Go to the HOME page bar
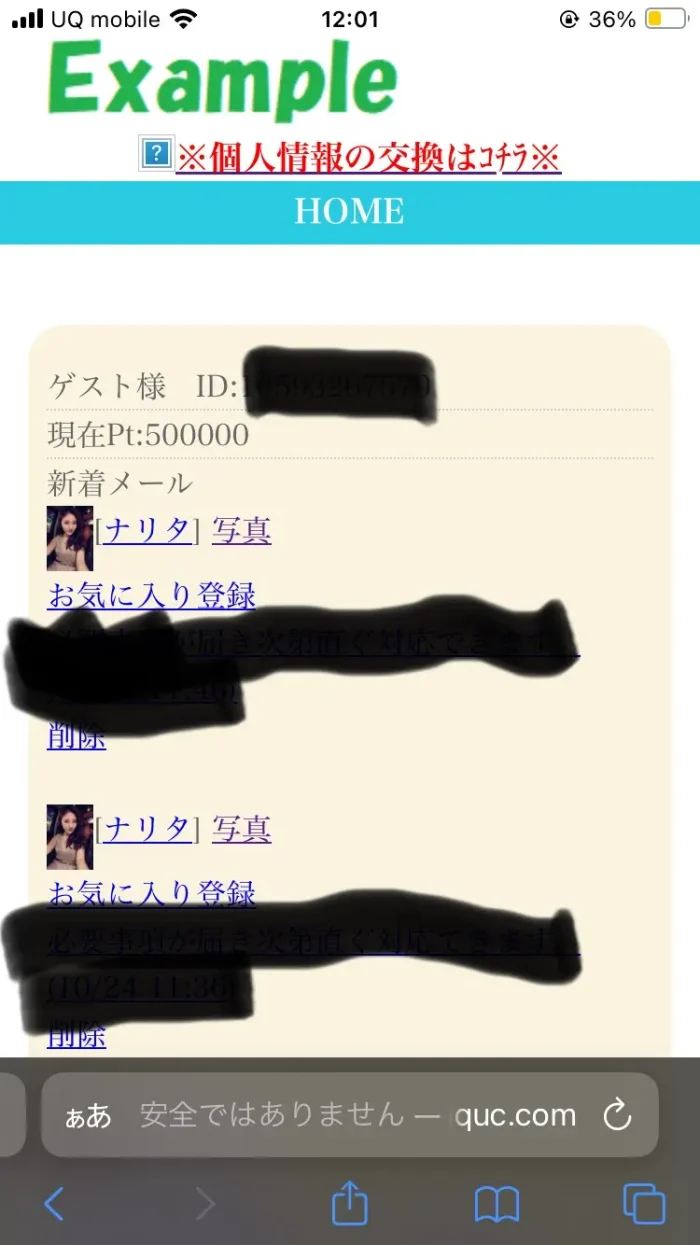The height and width of the screenshot is (1245, 700). tap(349, 212)
